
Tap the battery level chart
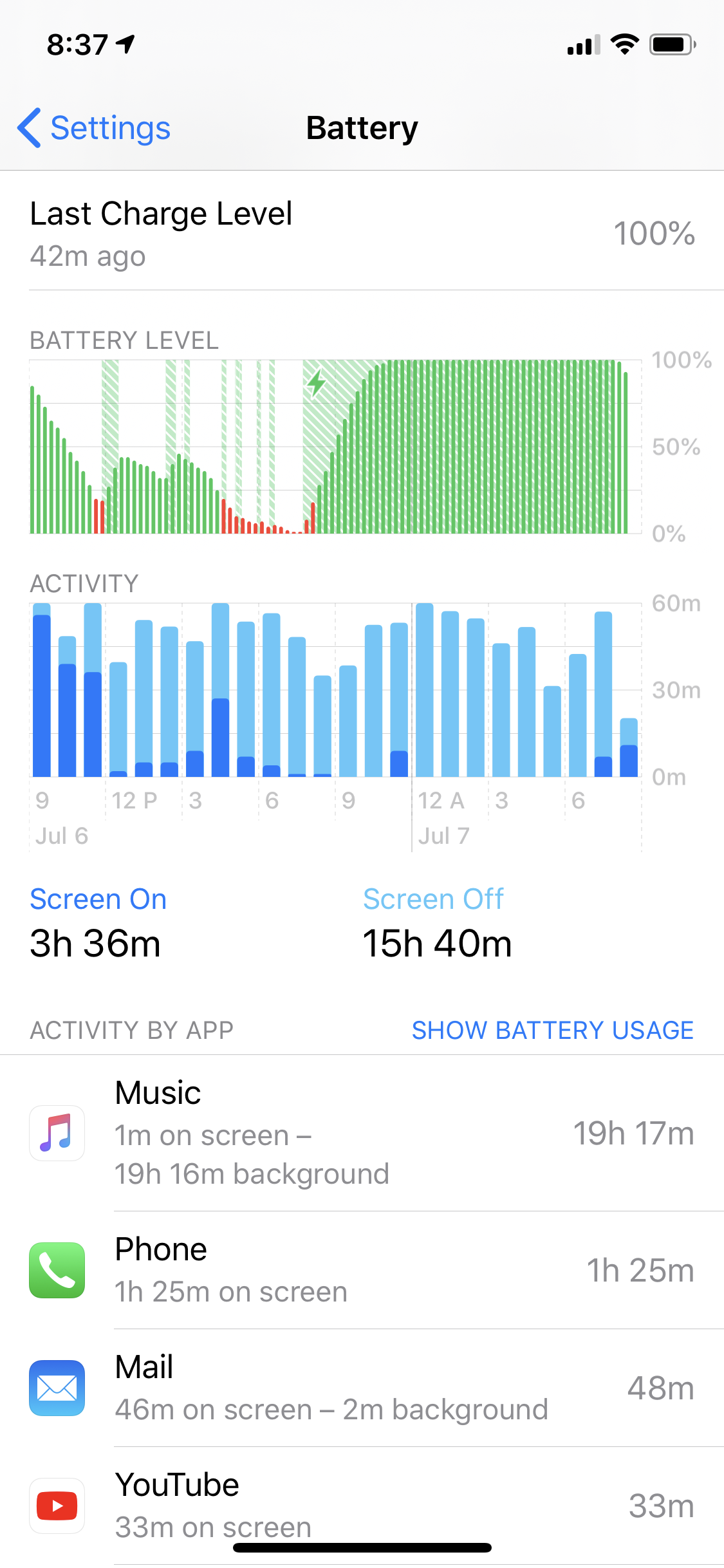[335, 447]
